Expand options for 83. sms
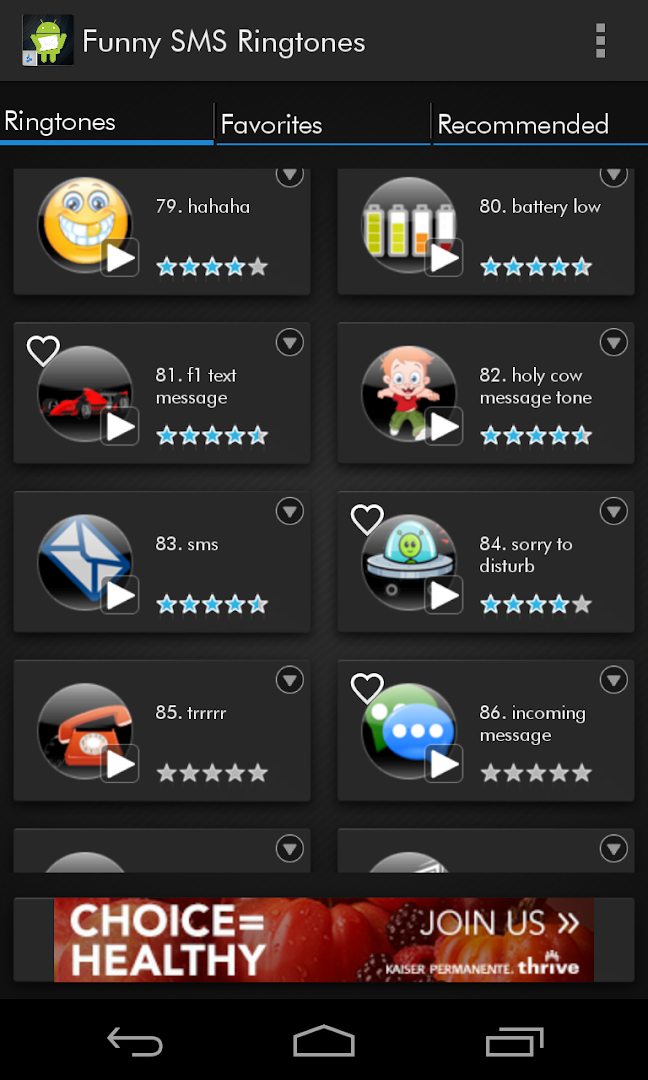 point(290,512)
